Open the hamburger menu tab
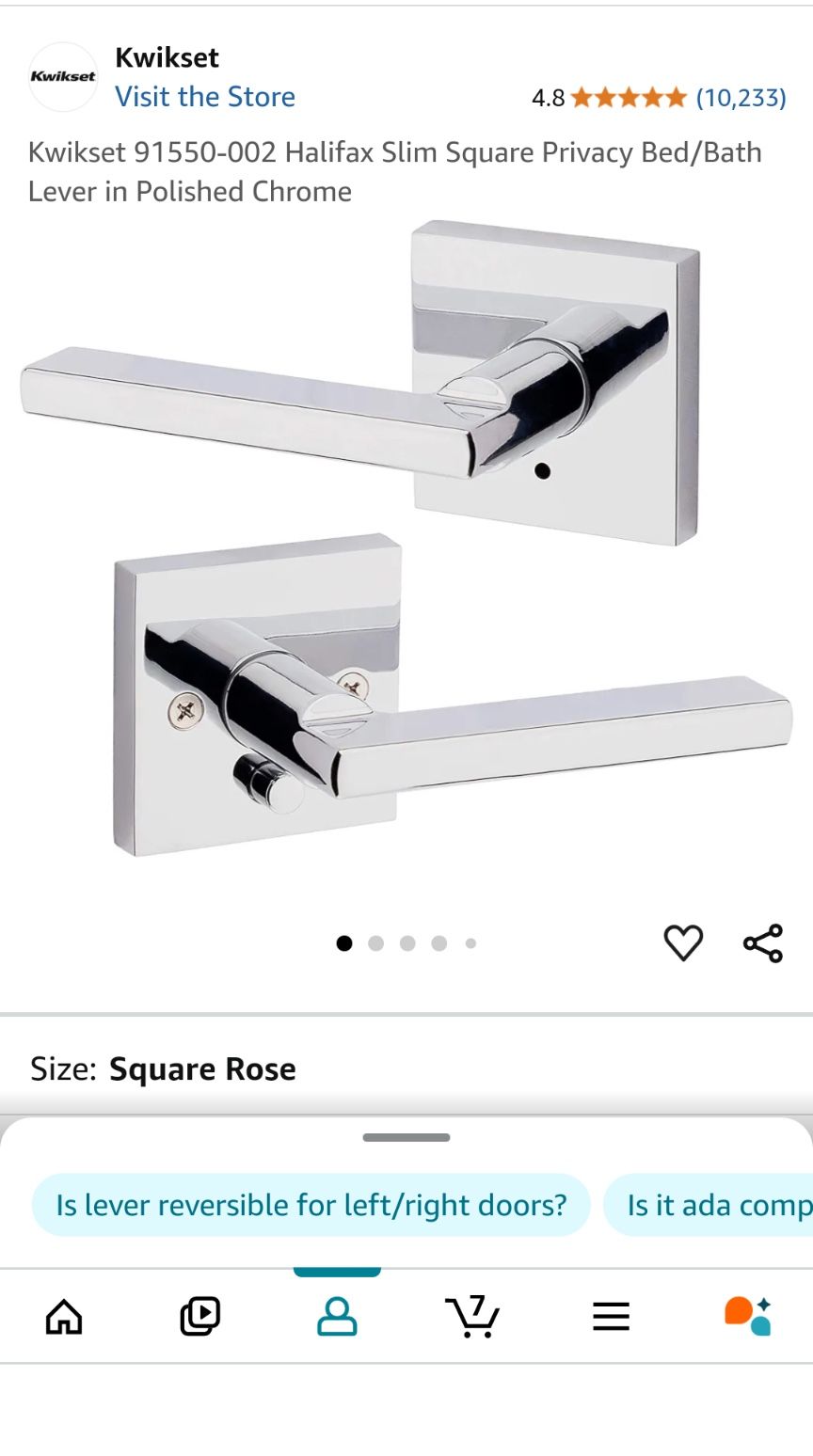This screenshot has height=1456, width=813. pos(611,1316)
